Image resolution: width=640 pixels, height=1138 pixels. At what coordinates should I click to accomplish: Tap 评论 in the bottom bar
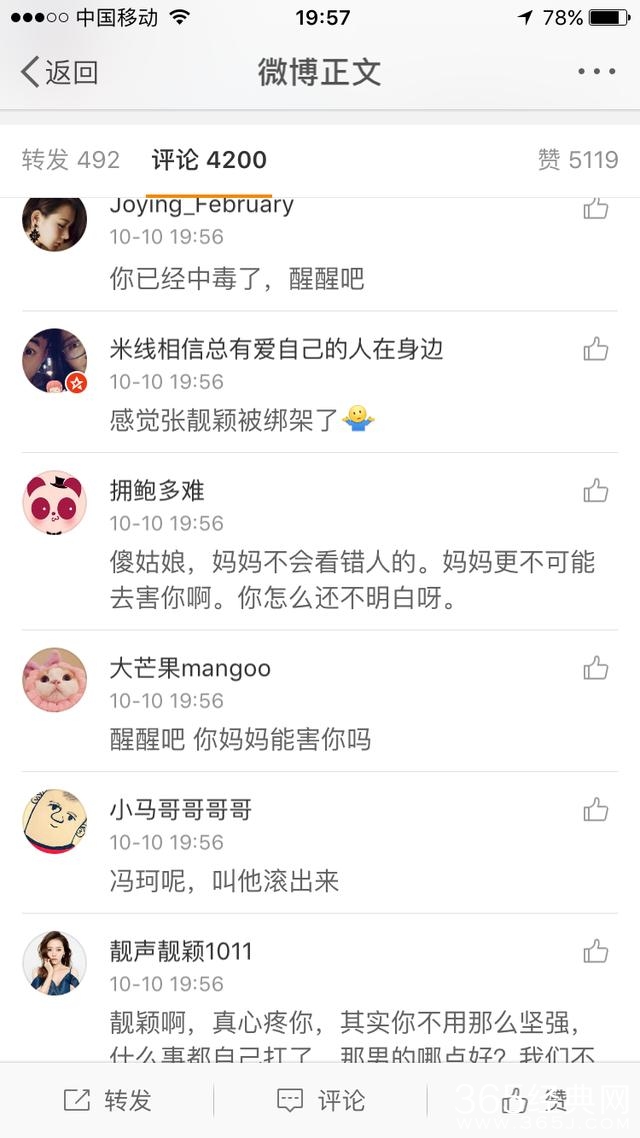pyautogui.click(x=320, y=1101)
